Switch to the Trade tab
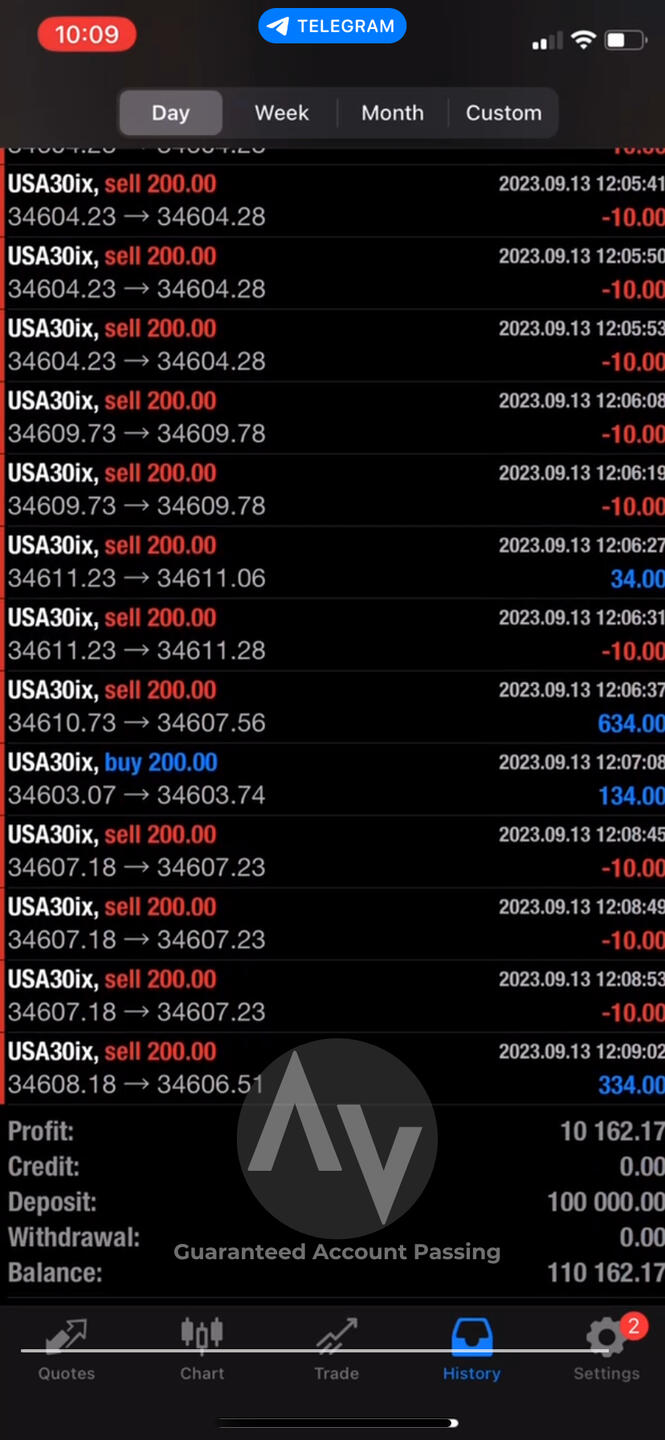 click(336, 1350)
